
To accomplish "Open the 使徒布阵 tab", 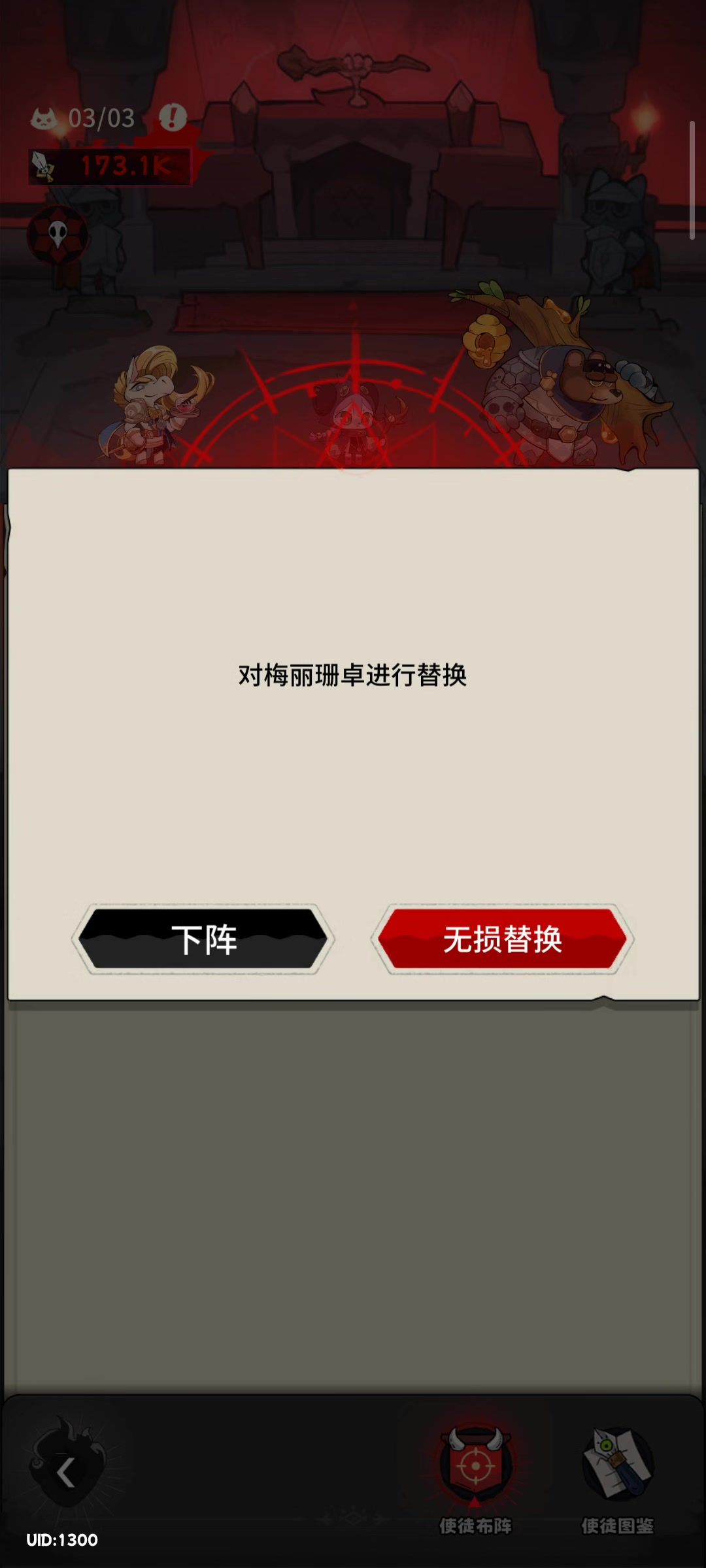I will pos(475,1478).
